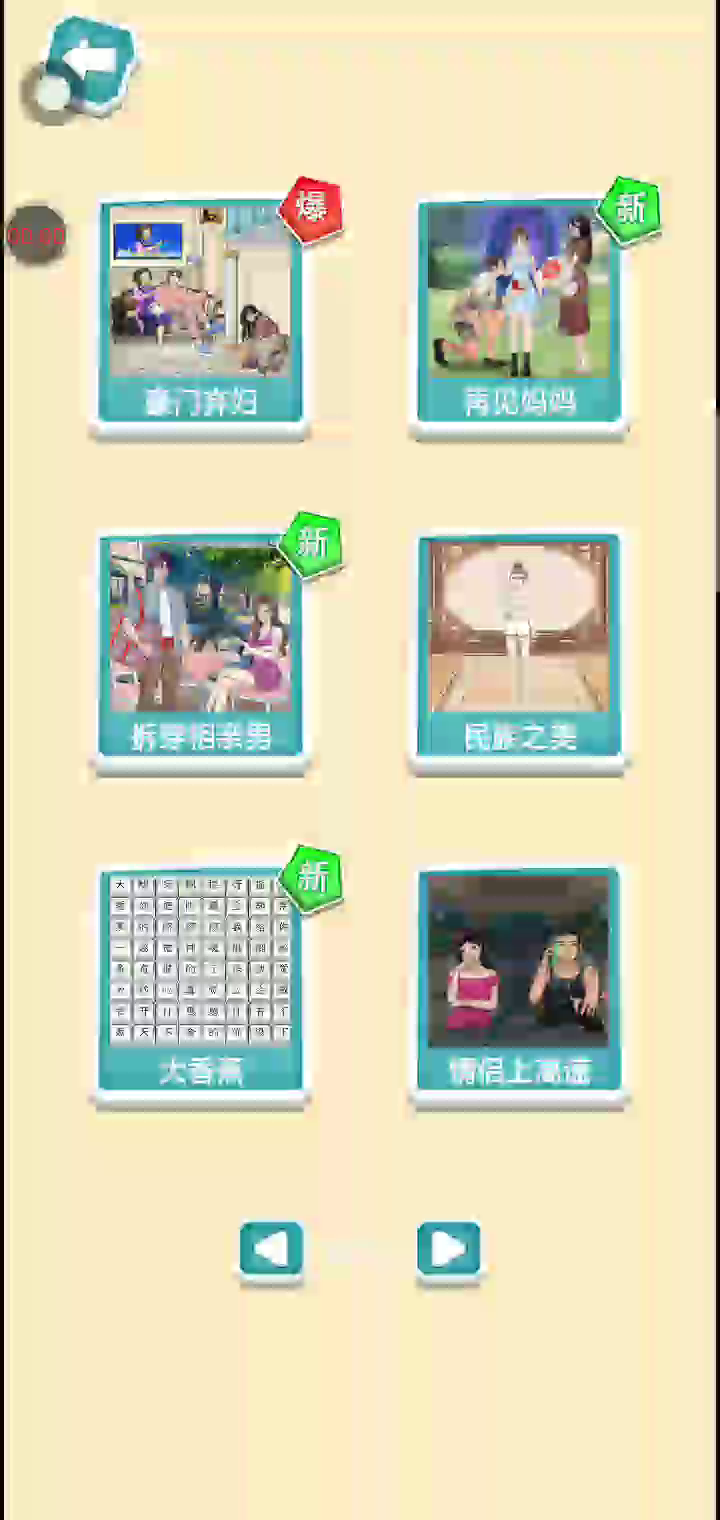
Task: Tap the back arrow button
Action: click(88, 65)
